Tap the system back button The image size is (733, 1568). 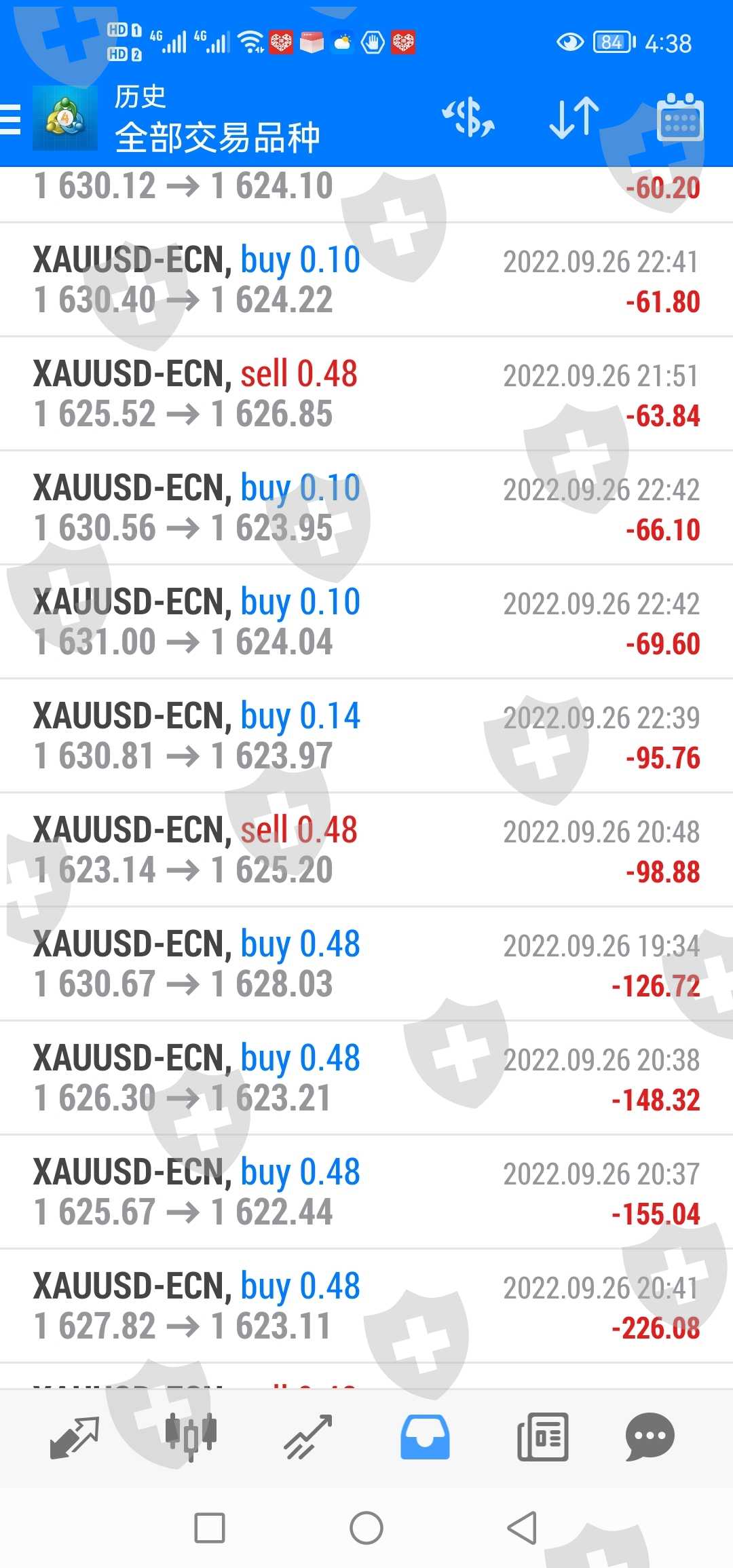pos(522,1528)
